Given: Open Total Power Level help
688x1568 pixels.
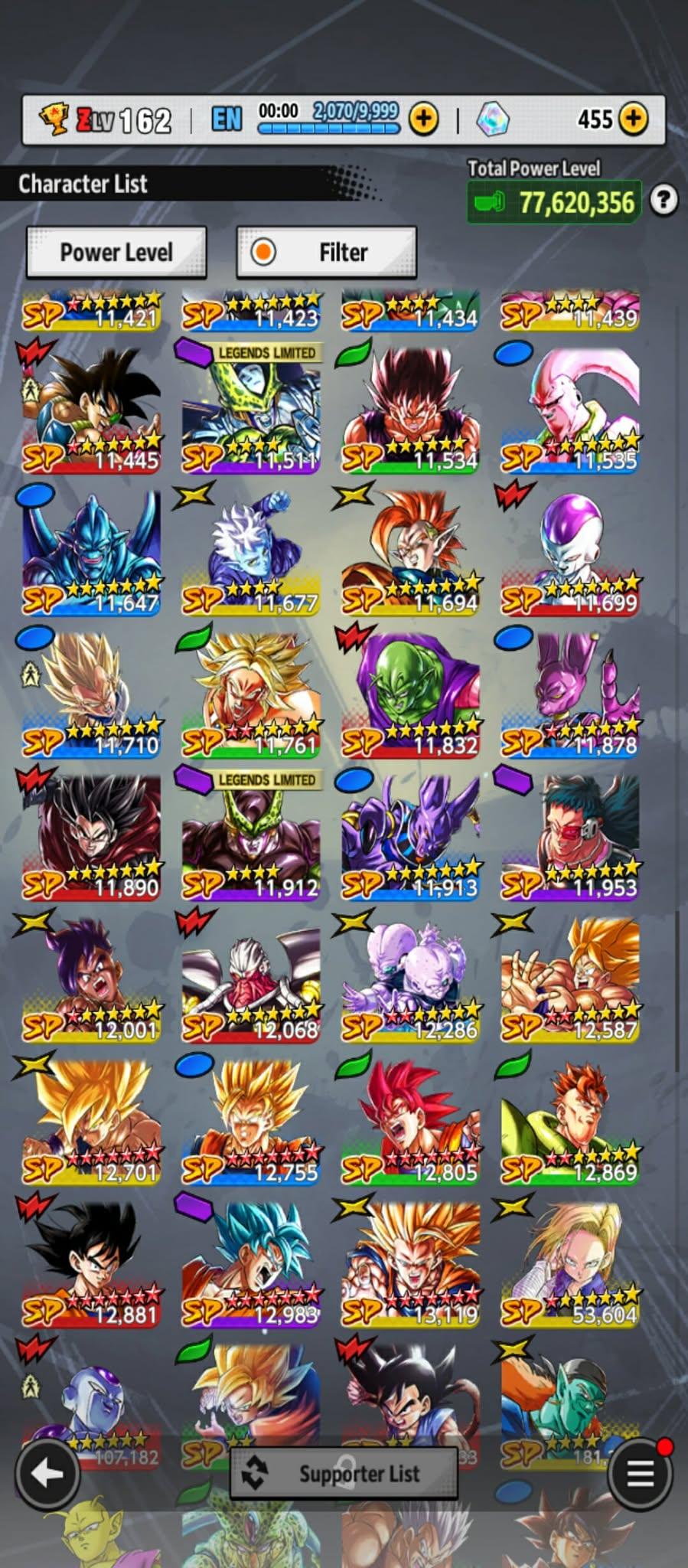Looking at the screenshot, I should (664, 201).
